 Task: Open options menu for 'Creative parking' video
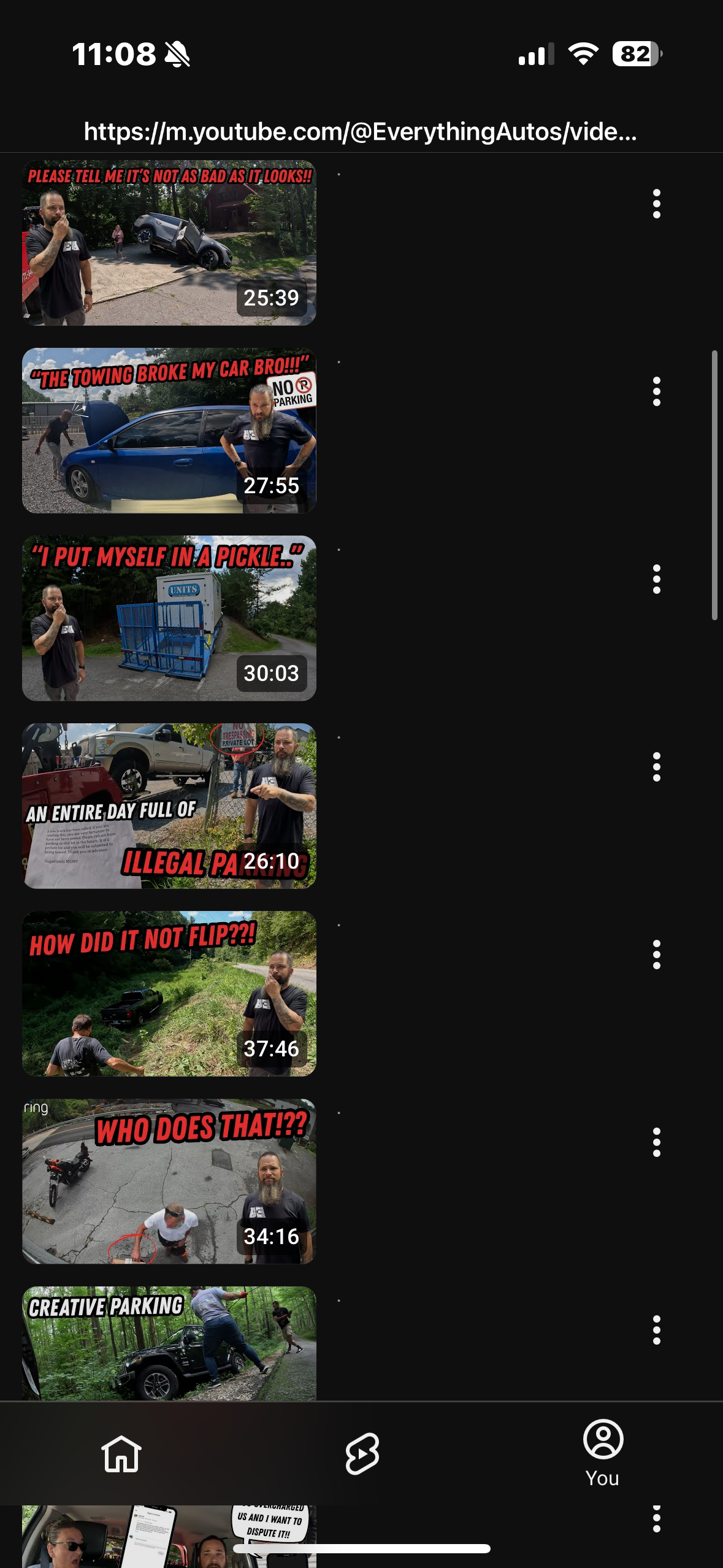(x=656, y=1330)
